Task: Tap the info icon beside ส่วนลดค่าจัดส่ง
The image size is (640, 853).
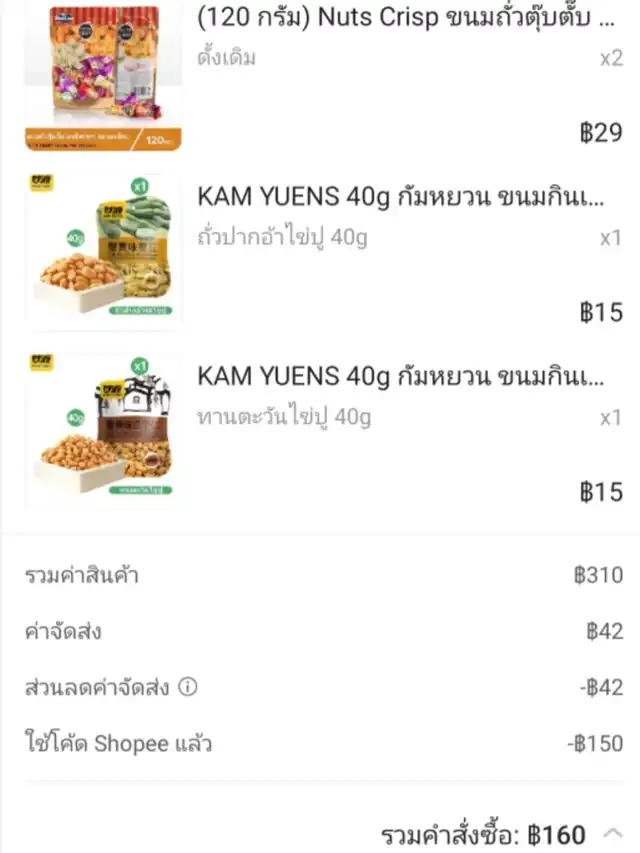Action: pyautogui.click(x=188, y=687)
